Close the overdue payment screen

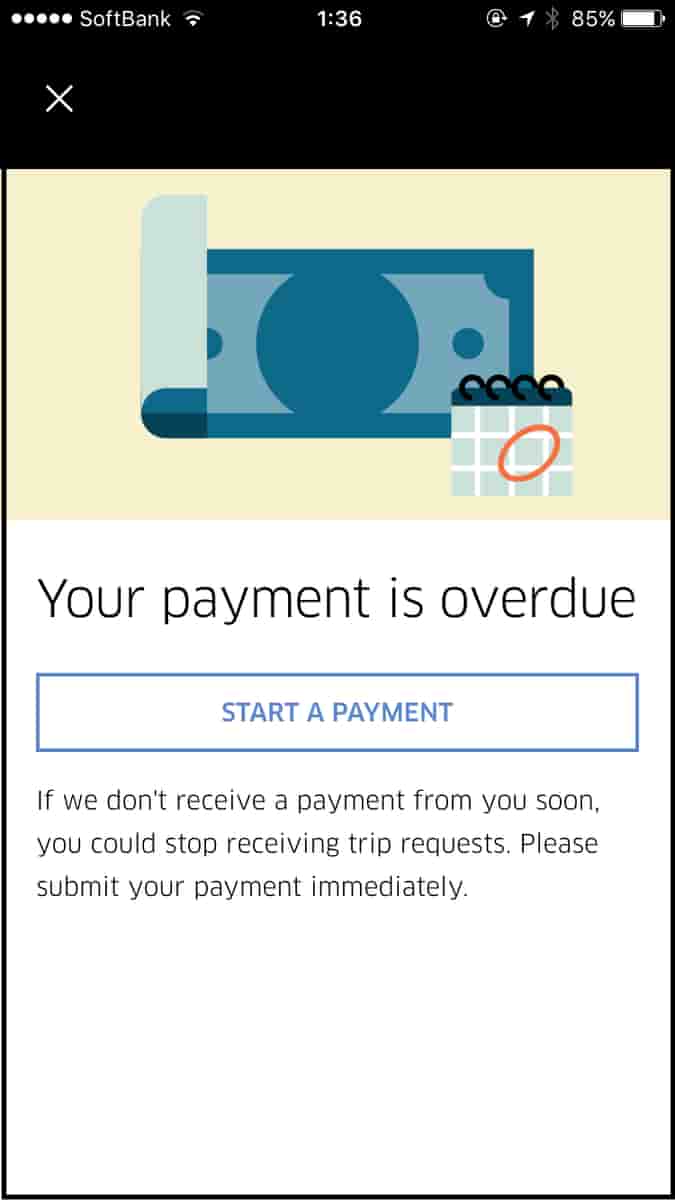point(59,99)
